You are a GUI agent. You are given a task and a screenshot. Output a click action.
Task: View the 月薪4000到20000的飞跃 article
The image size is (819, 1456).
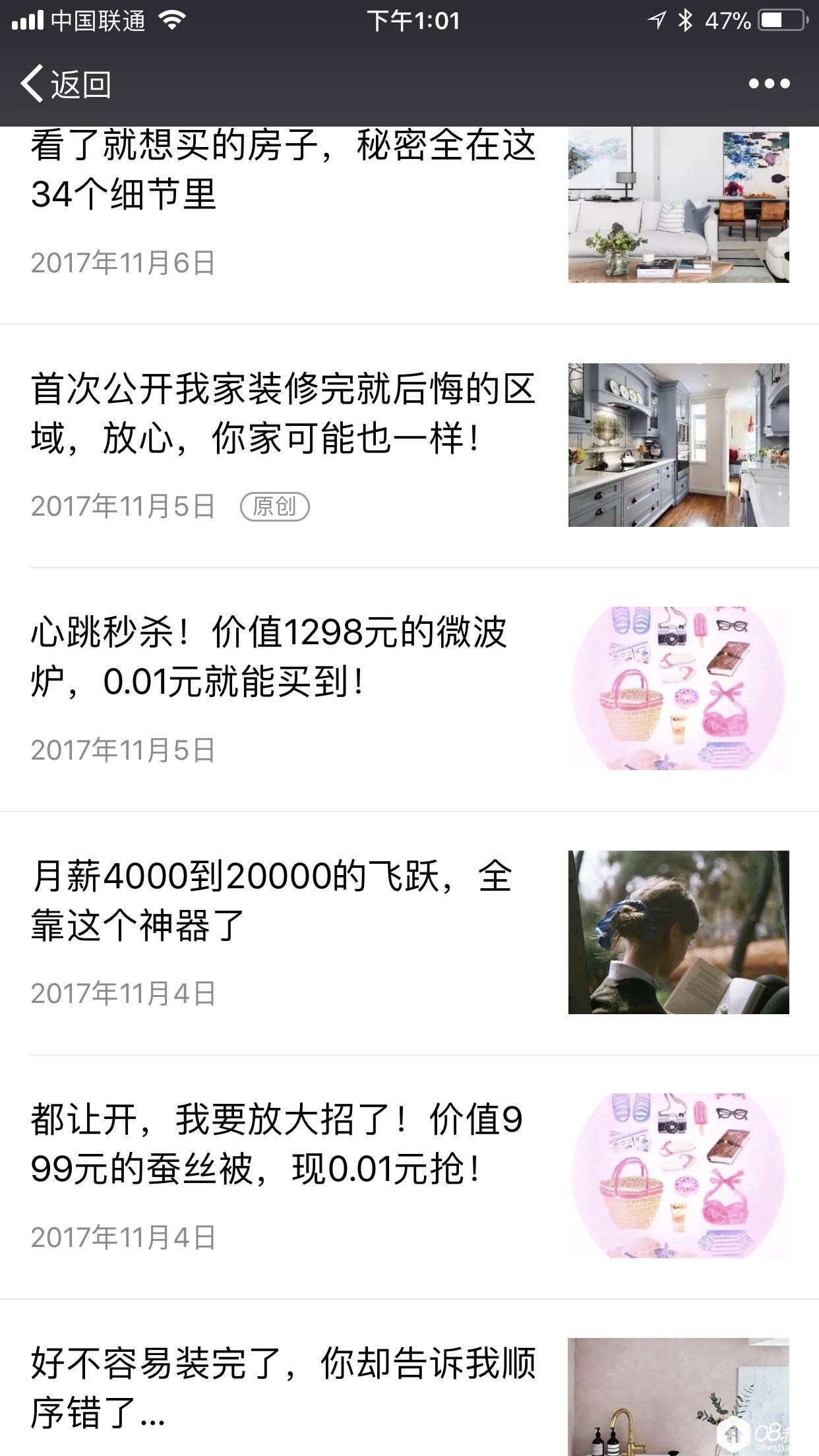272,901
